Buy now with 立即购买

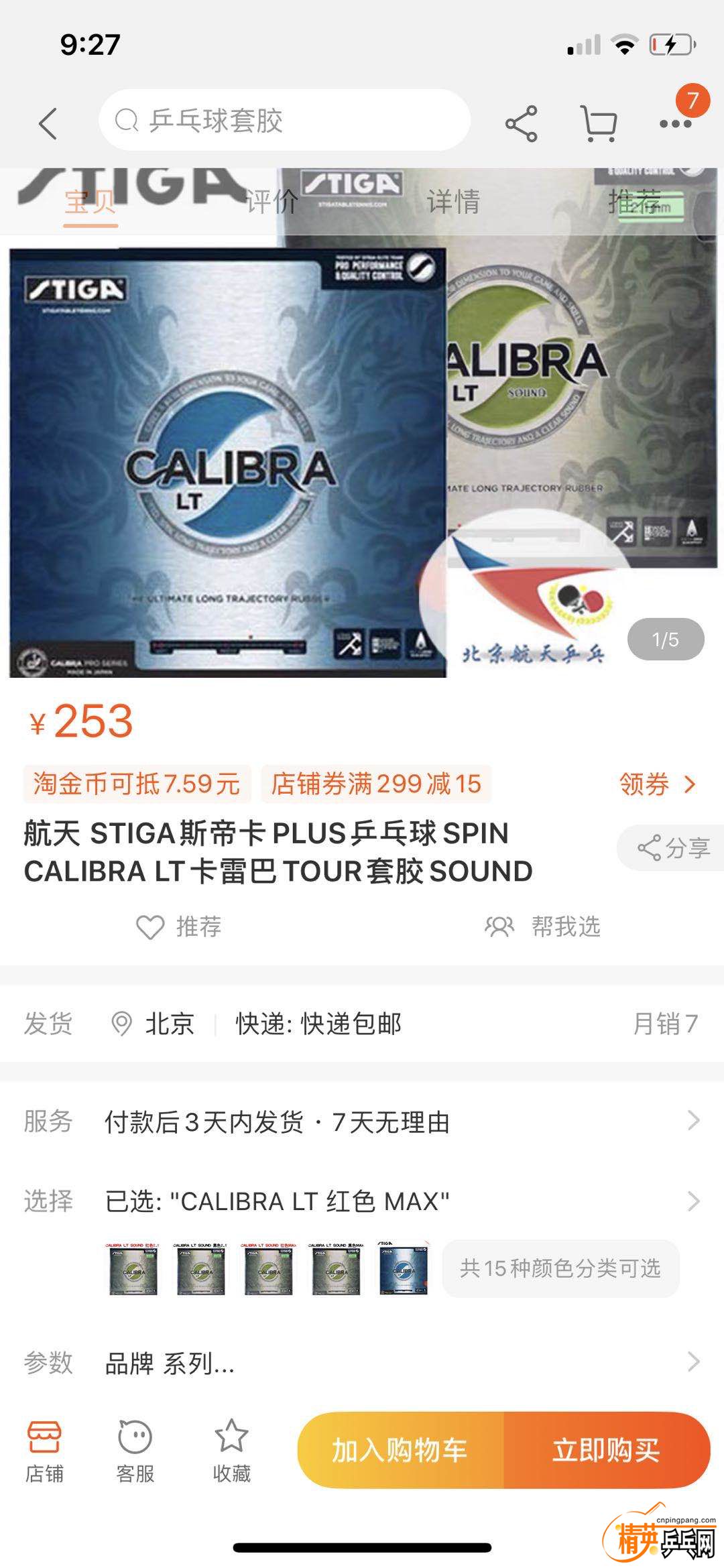point(606,1451)
